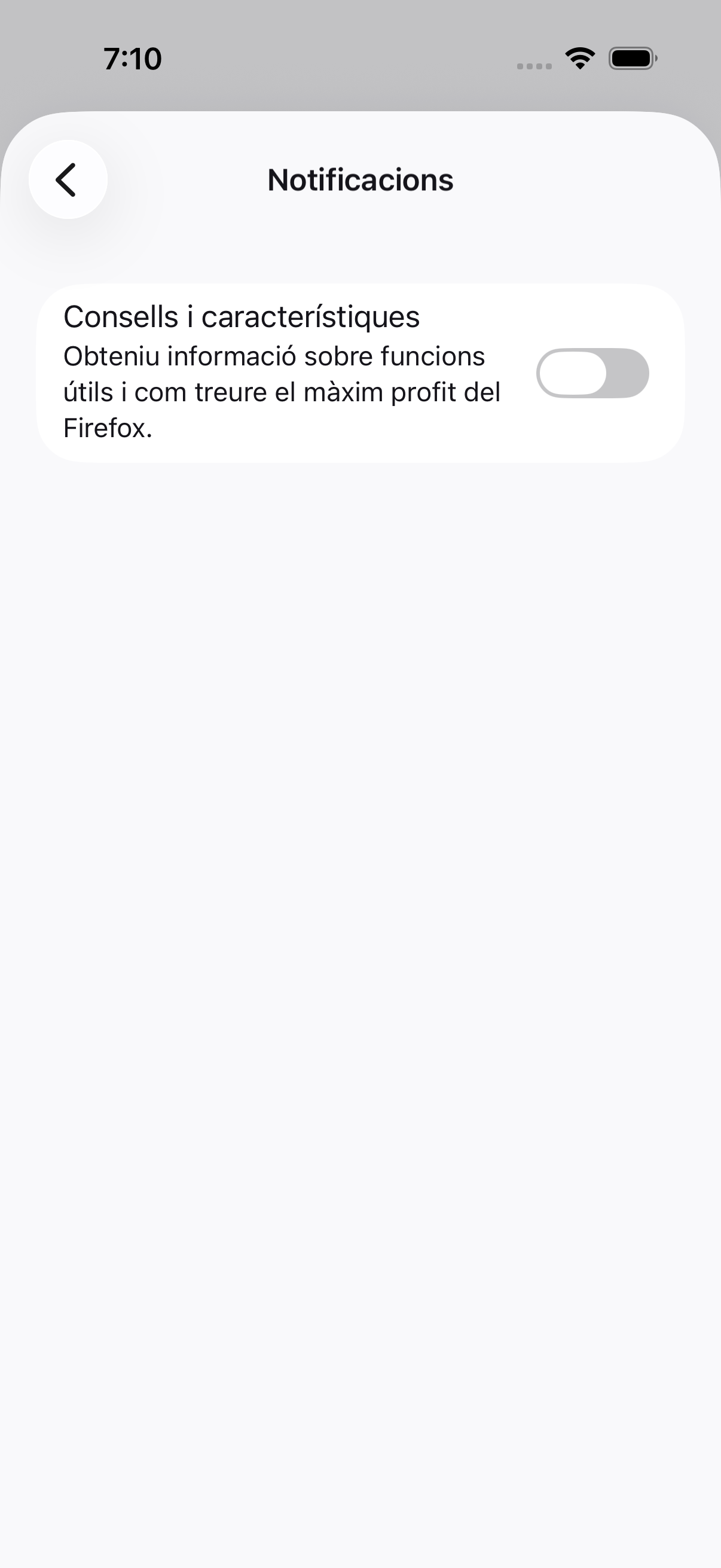Enable Consells i característiques notifications switch
This screenshot has height=1568, width=721.
coord(592,373)
